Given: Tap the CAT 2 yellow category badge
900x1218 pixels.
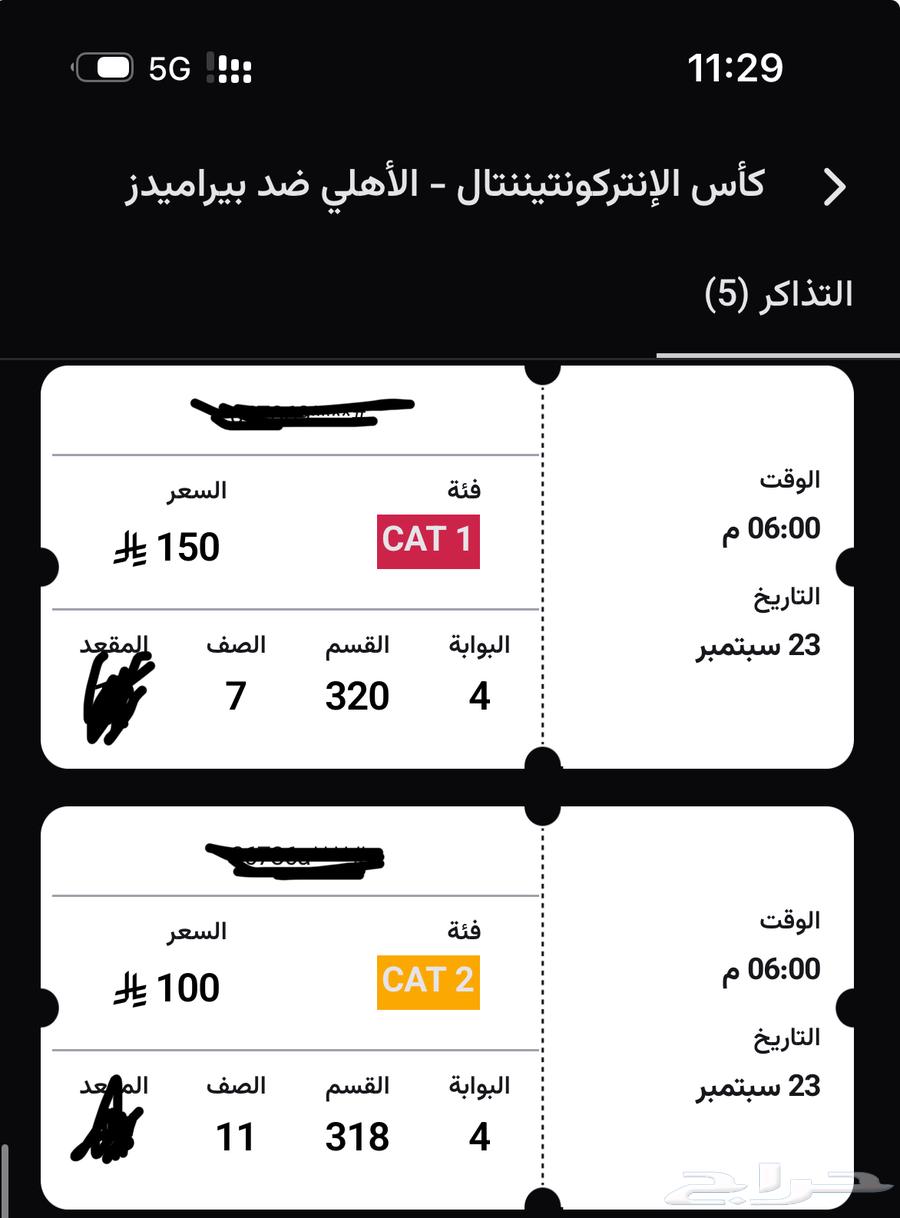Looking at the screenshot, I should point(428,980).
